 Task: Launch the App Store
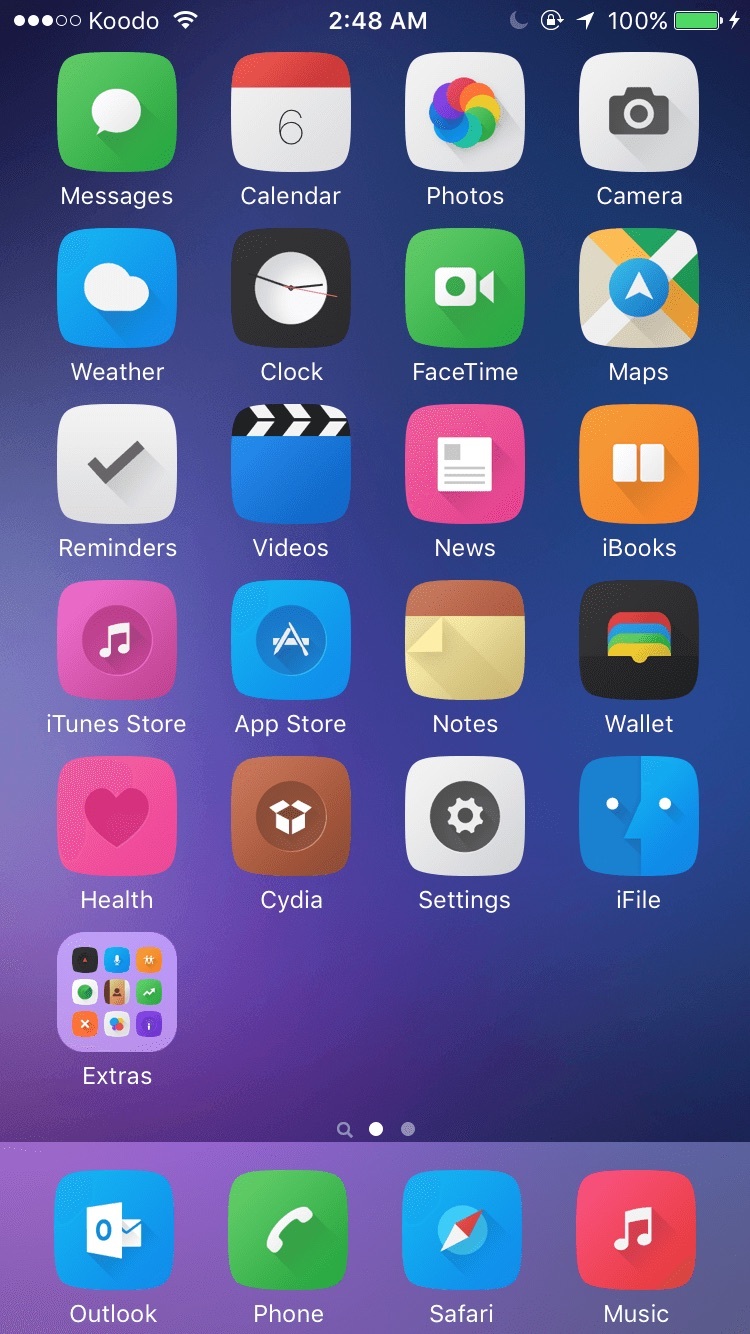[291, 640]
